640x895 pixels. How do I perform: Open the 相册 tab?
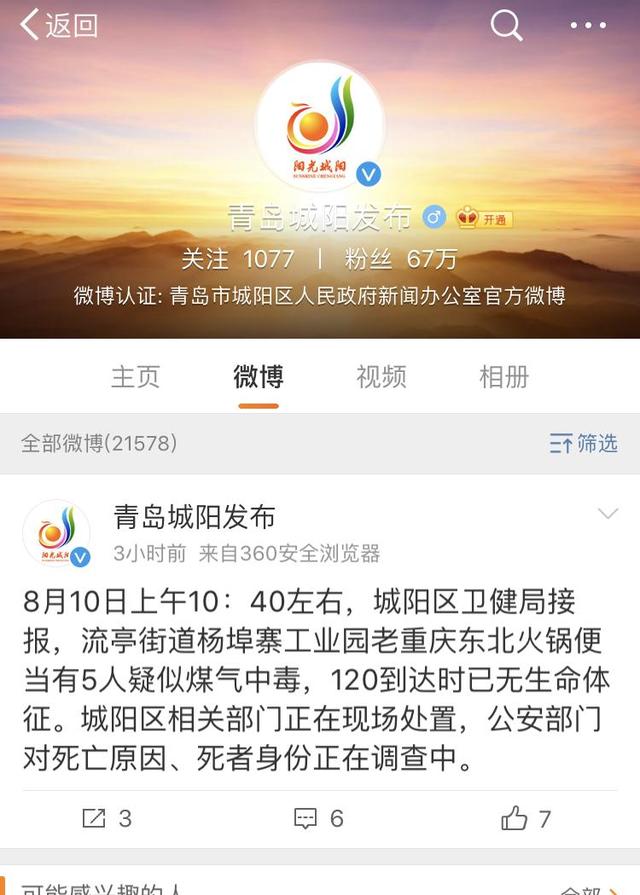coord(504,377)
